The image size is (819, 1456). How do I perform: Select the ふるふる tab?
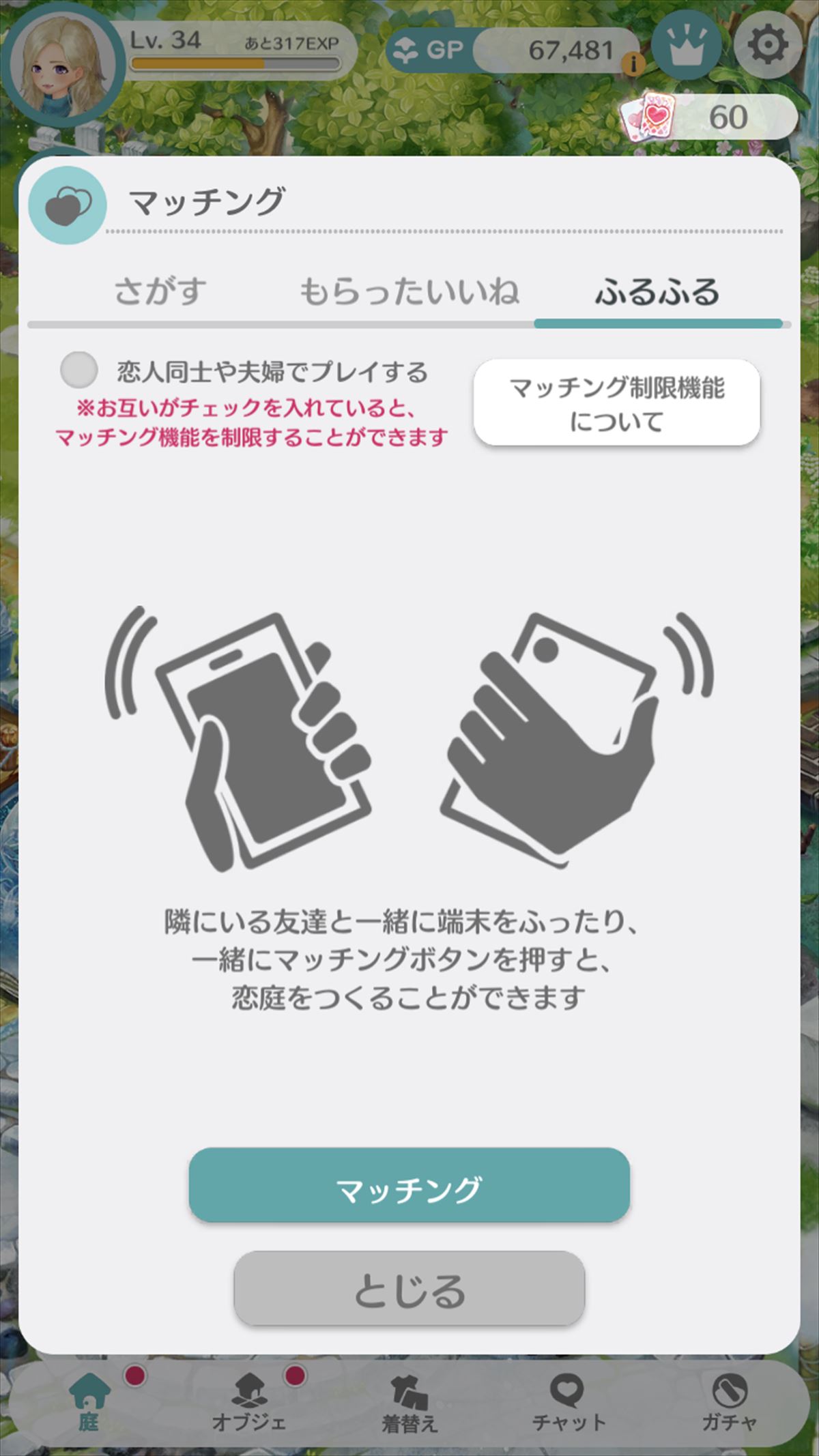(657, 291)
